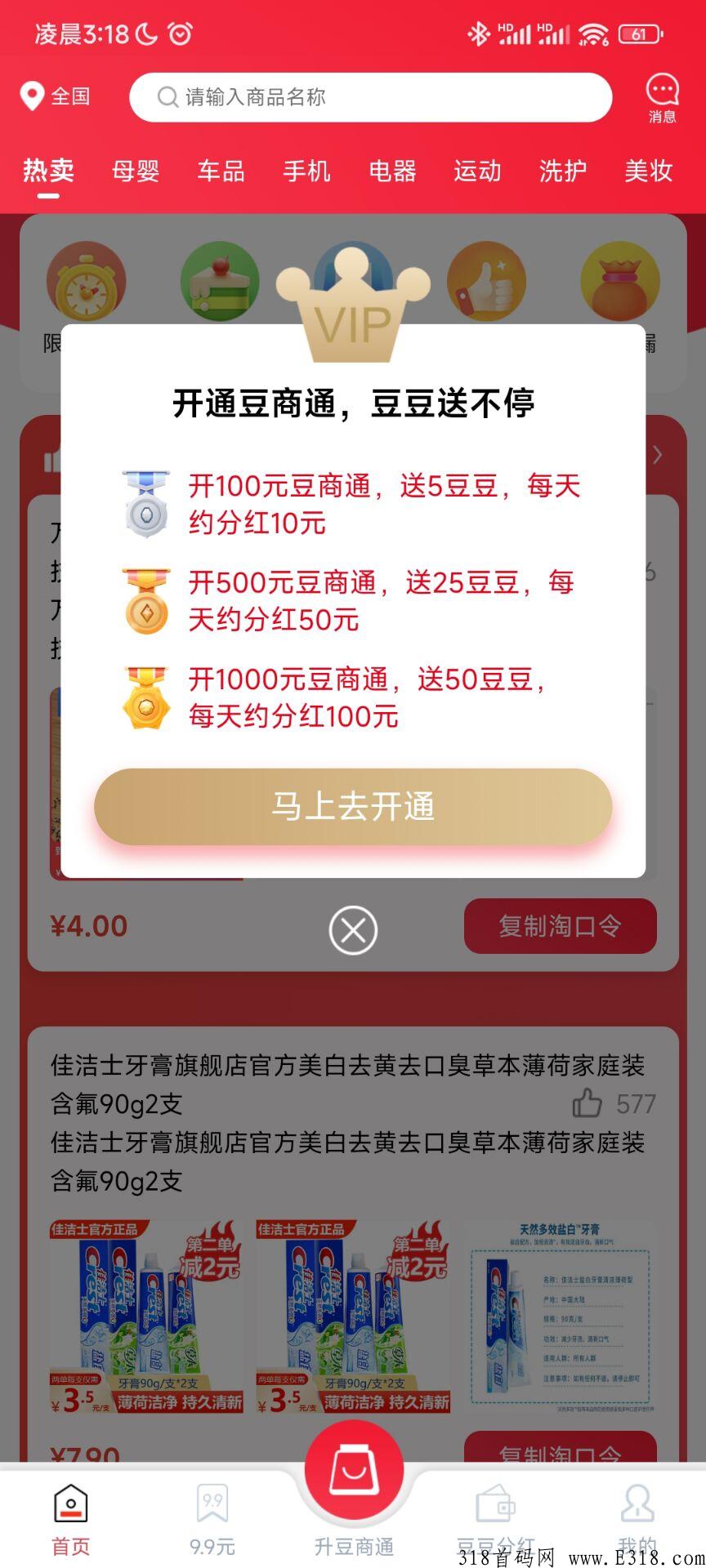
Task: Open the 消息 messages icon
Action: pos(660,96)
